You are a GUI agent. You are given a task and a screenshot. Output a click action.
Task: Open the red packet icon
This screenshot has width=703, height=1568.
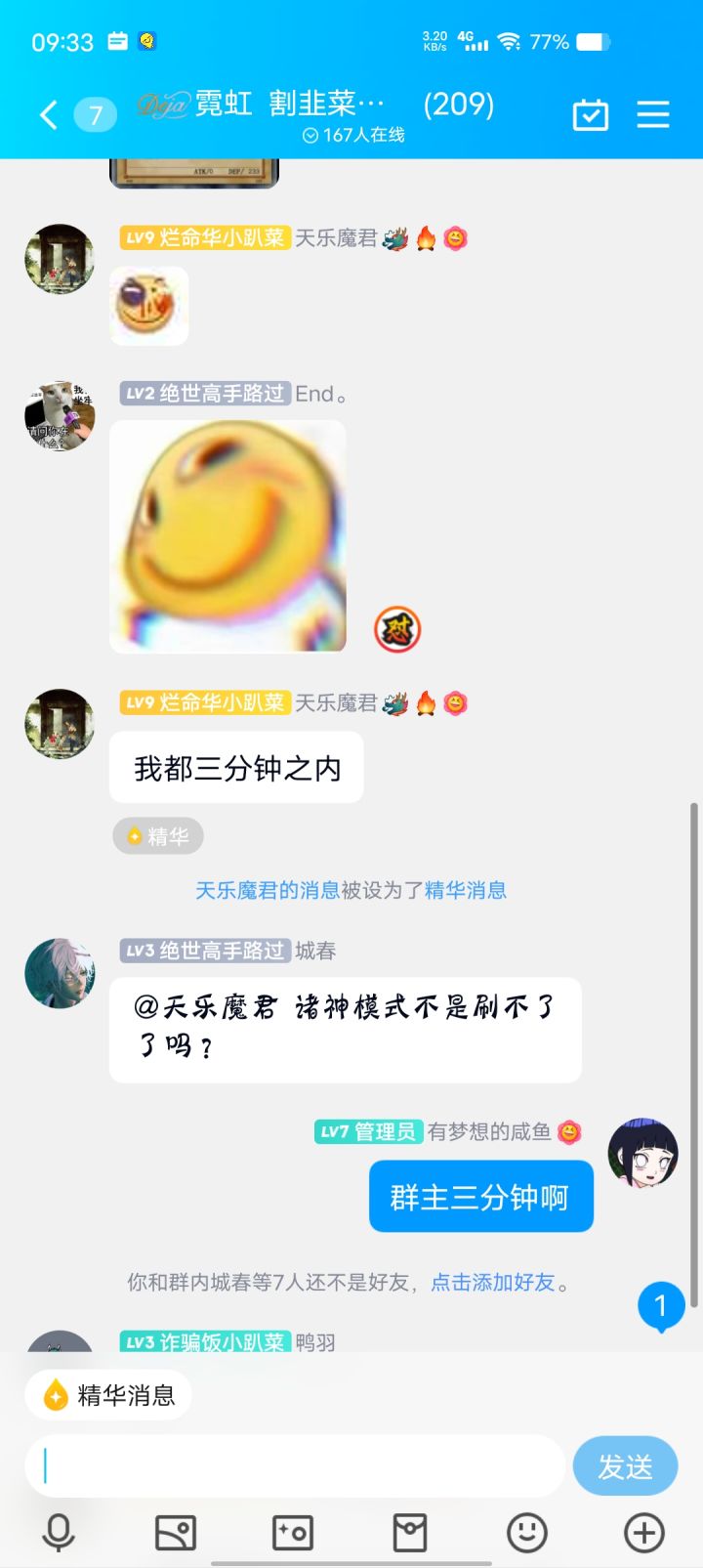[410, 1533]
